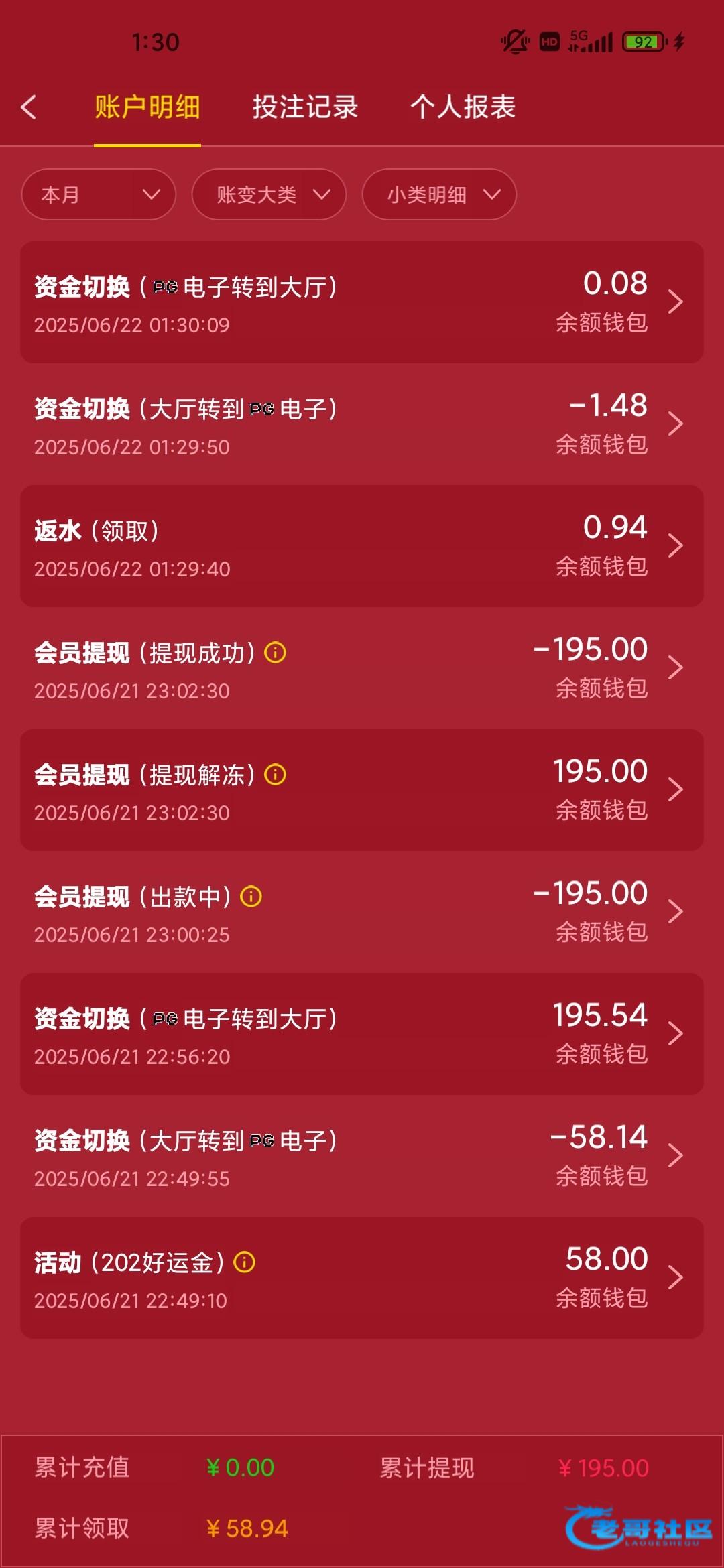Viewport: 724px width, 1568px height.
Task: Open the 出款中 -195.00 withdrawal record
Action: point(362,912)
